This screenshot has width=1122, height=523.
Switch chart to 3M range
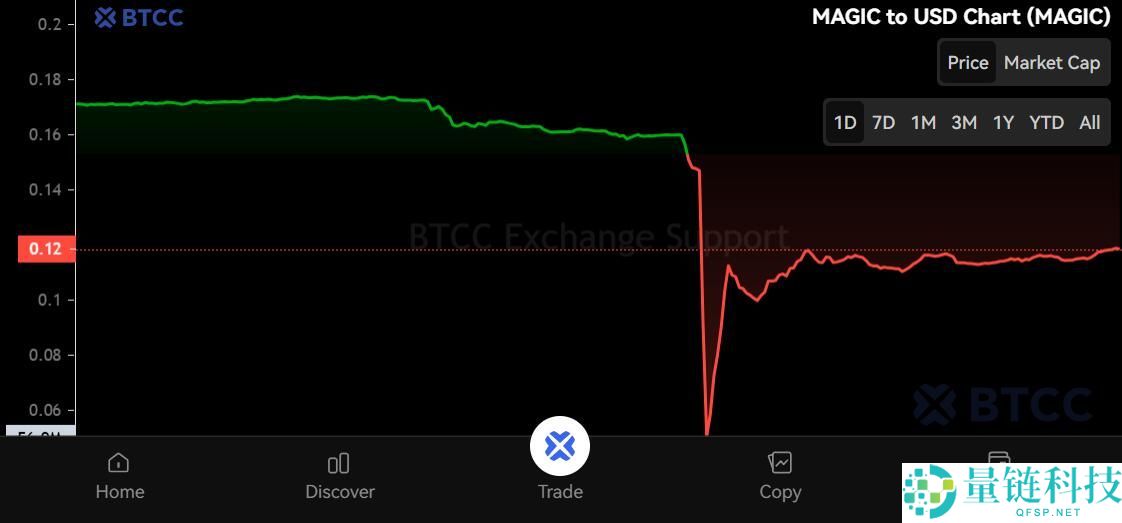(963, 122)
